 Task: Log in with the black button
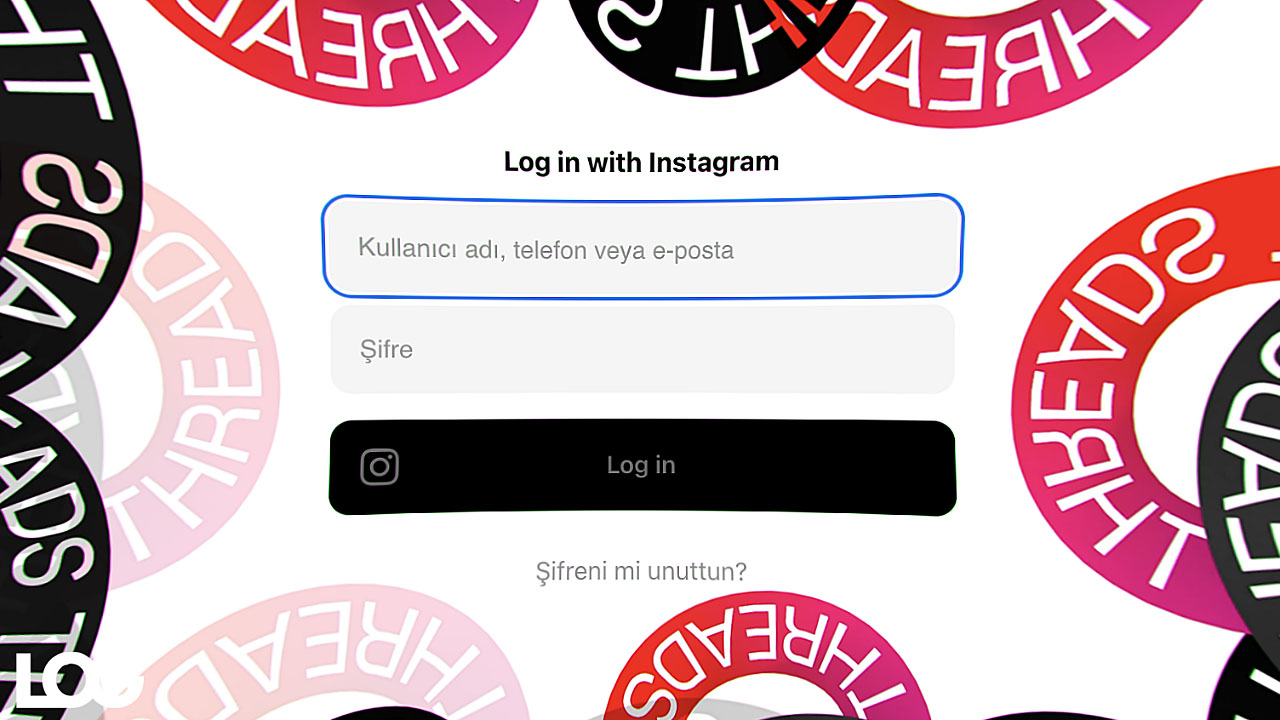642,466
